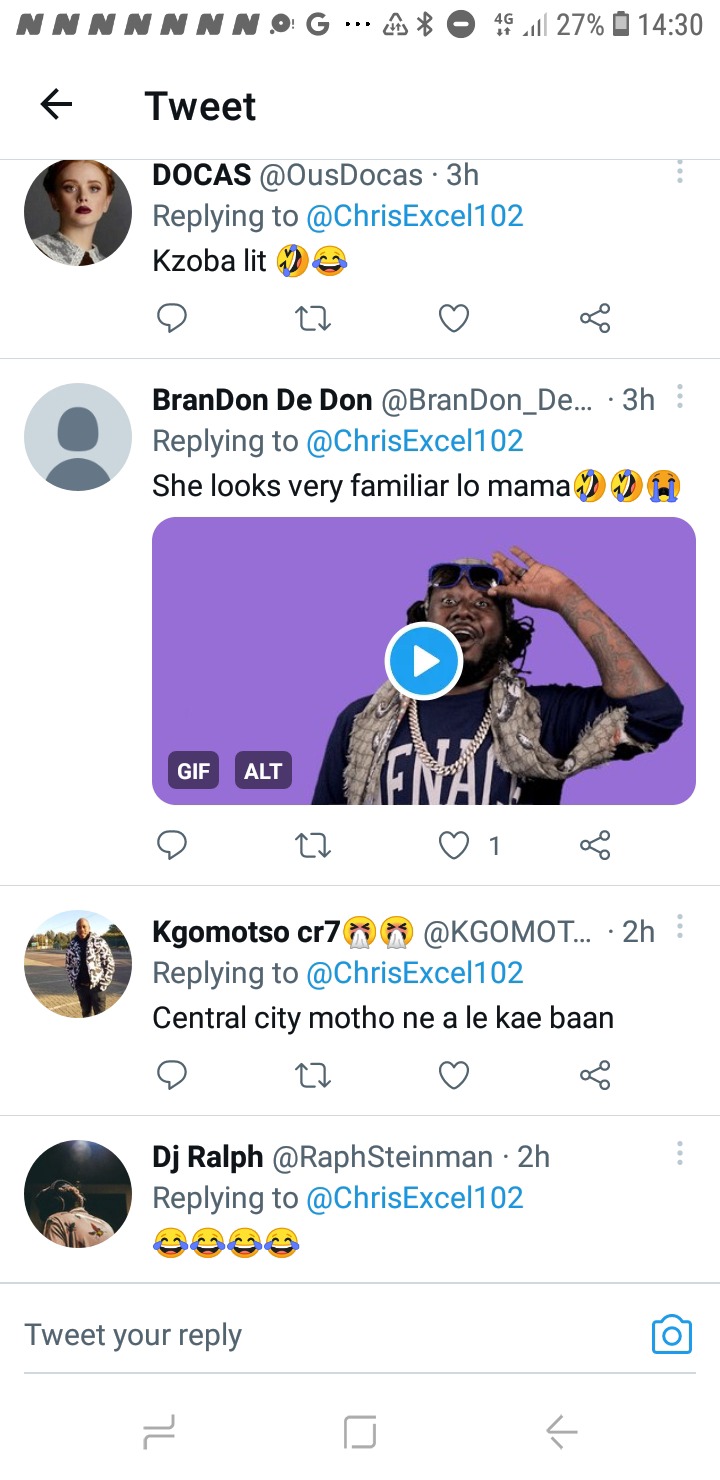The image size is (720, 1480).
Task: Like DOCAS's reply
Action: (x=454, y=318)
